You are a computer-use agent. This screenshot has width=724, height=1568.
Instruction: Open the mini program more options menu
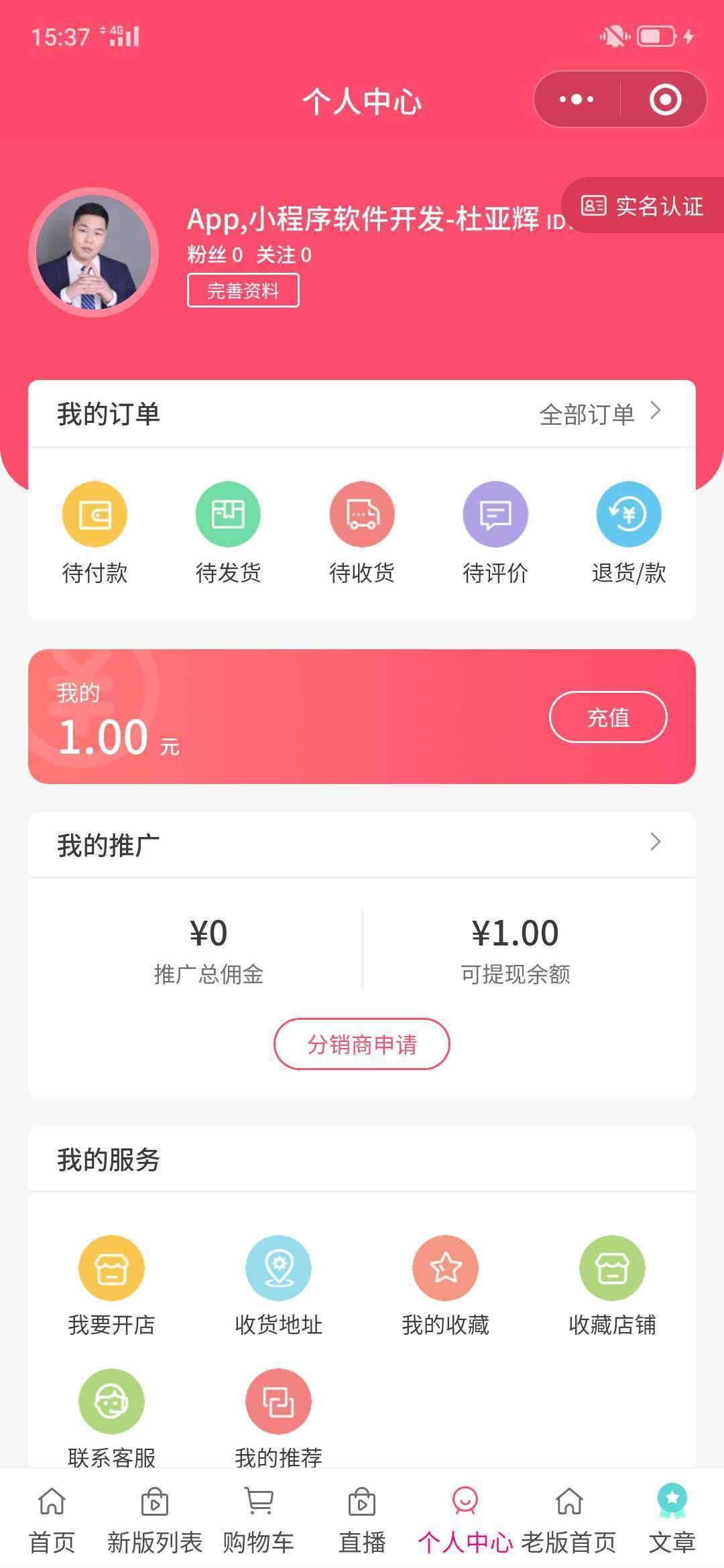pyautogui.click(x=577, y=100)
